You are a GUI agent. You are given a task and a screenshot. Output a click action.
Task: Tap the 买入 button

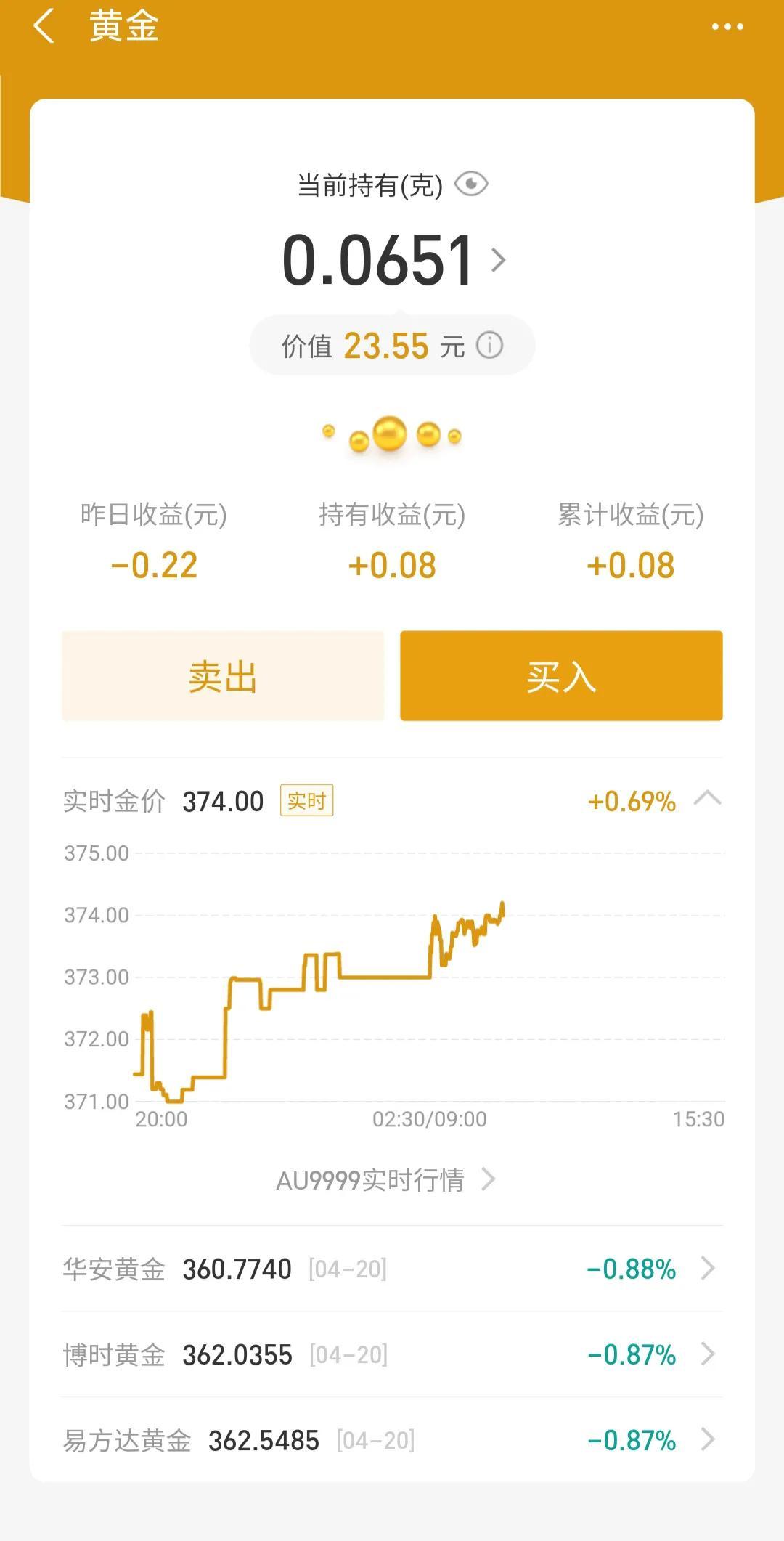[x=561, y=676]
